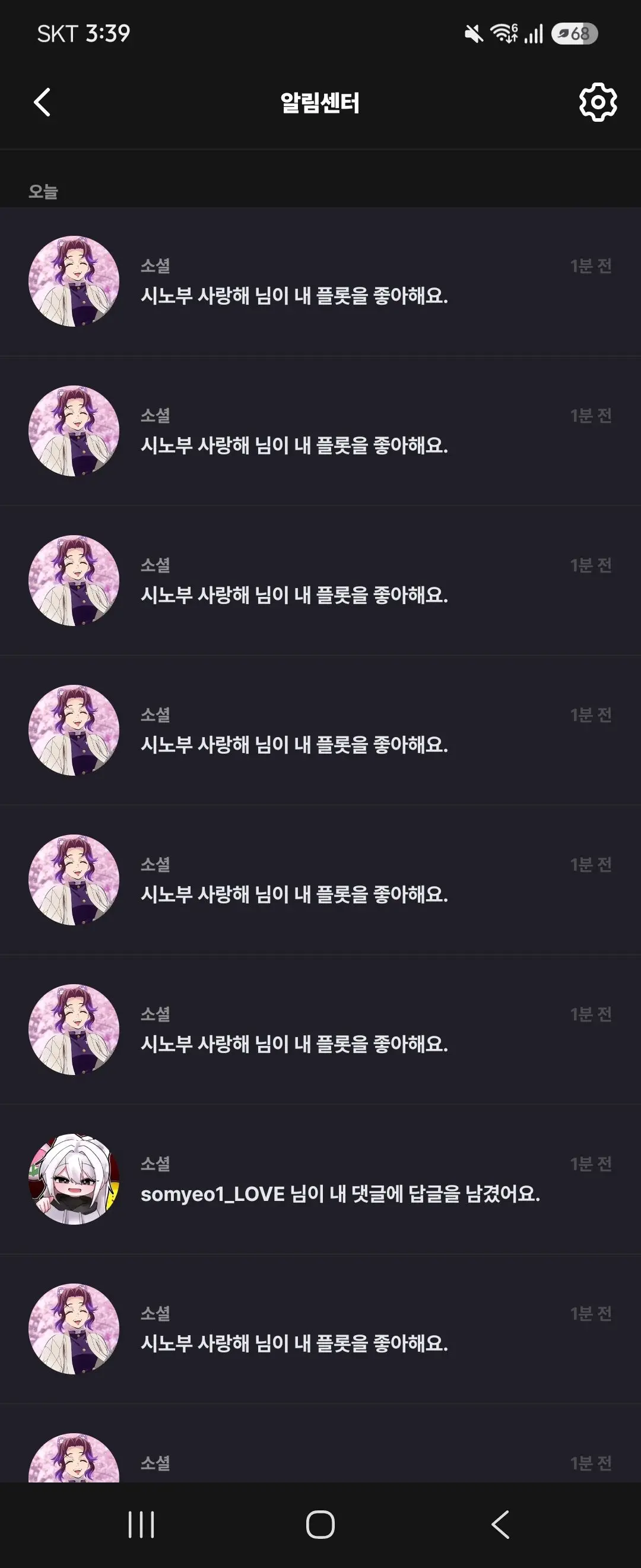This screenshot has width=641, height=1568.
Task: Open recent apps from navigation bar
Action: pos(141,1525)
